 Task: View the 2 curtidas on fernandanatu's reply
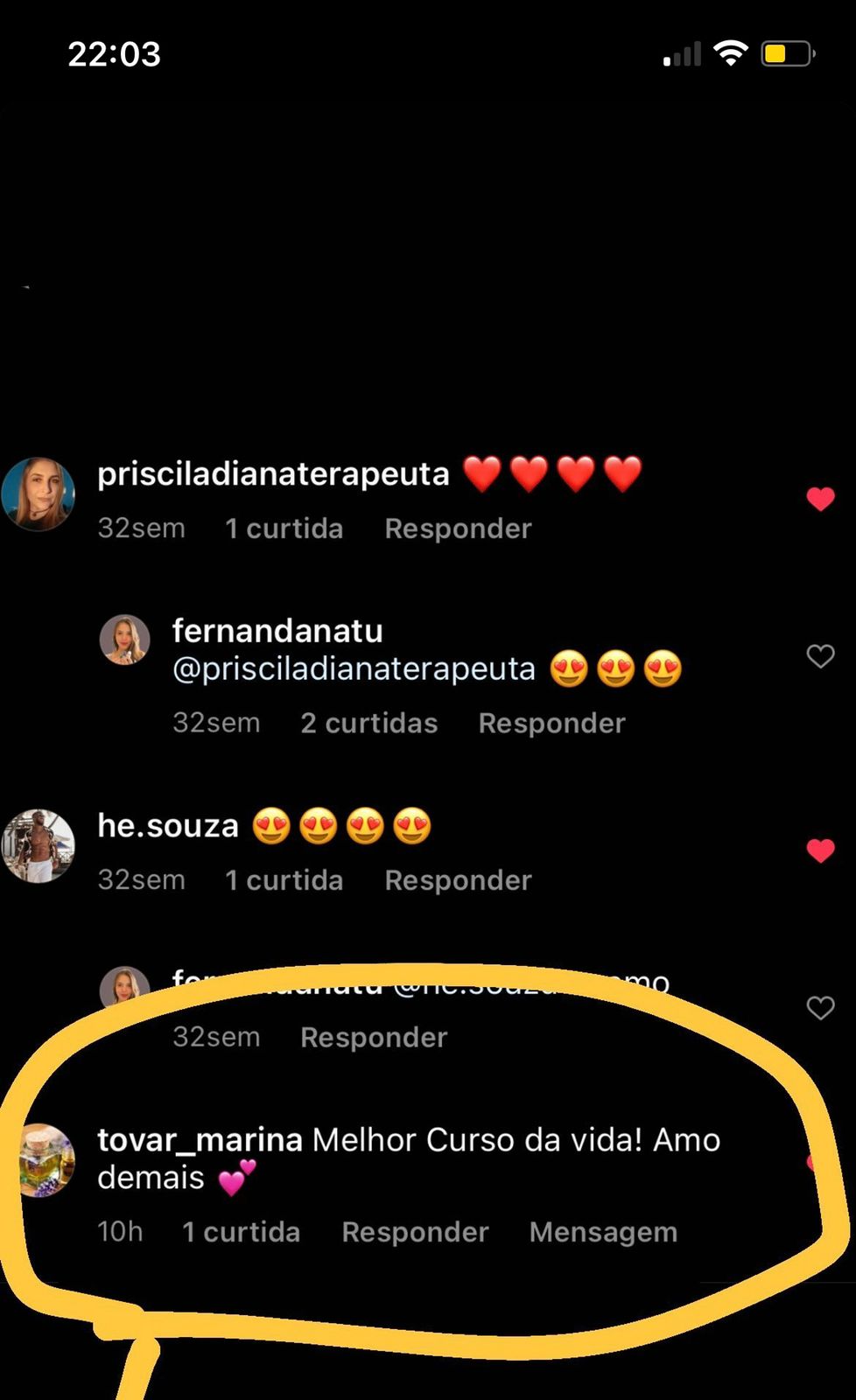pyautogui.click(x=368, y=723)
